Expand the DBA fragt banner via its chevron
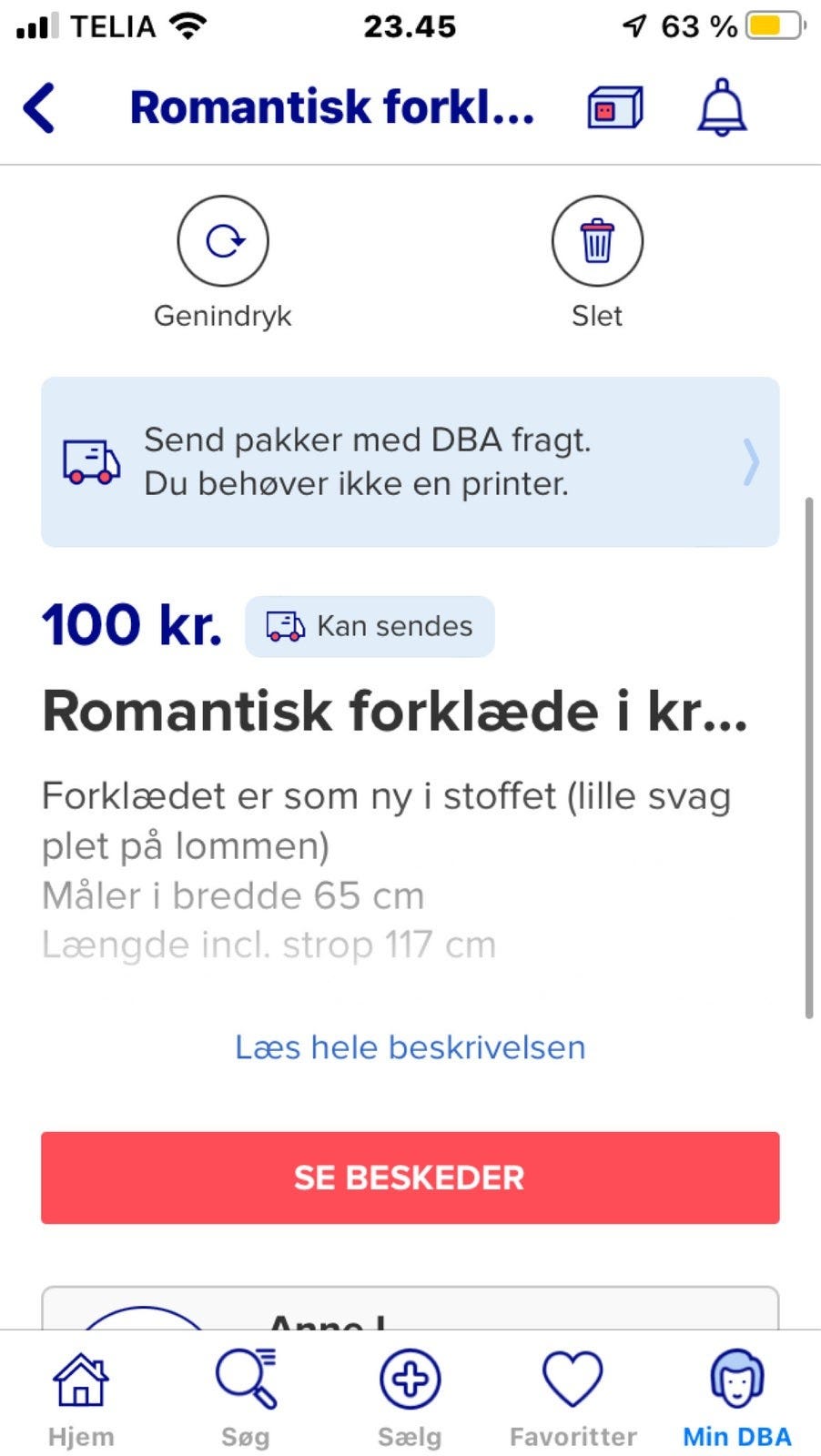 click(x=752, y=462)
